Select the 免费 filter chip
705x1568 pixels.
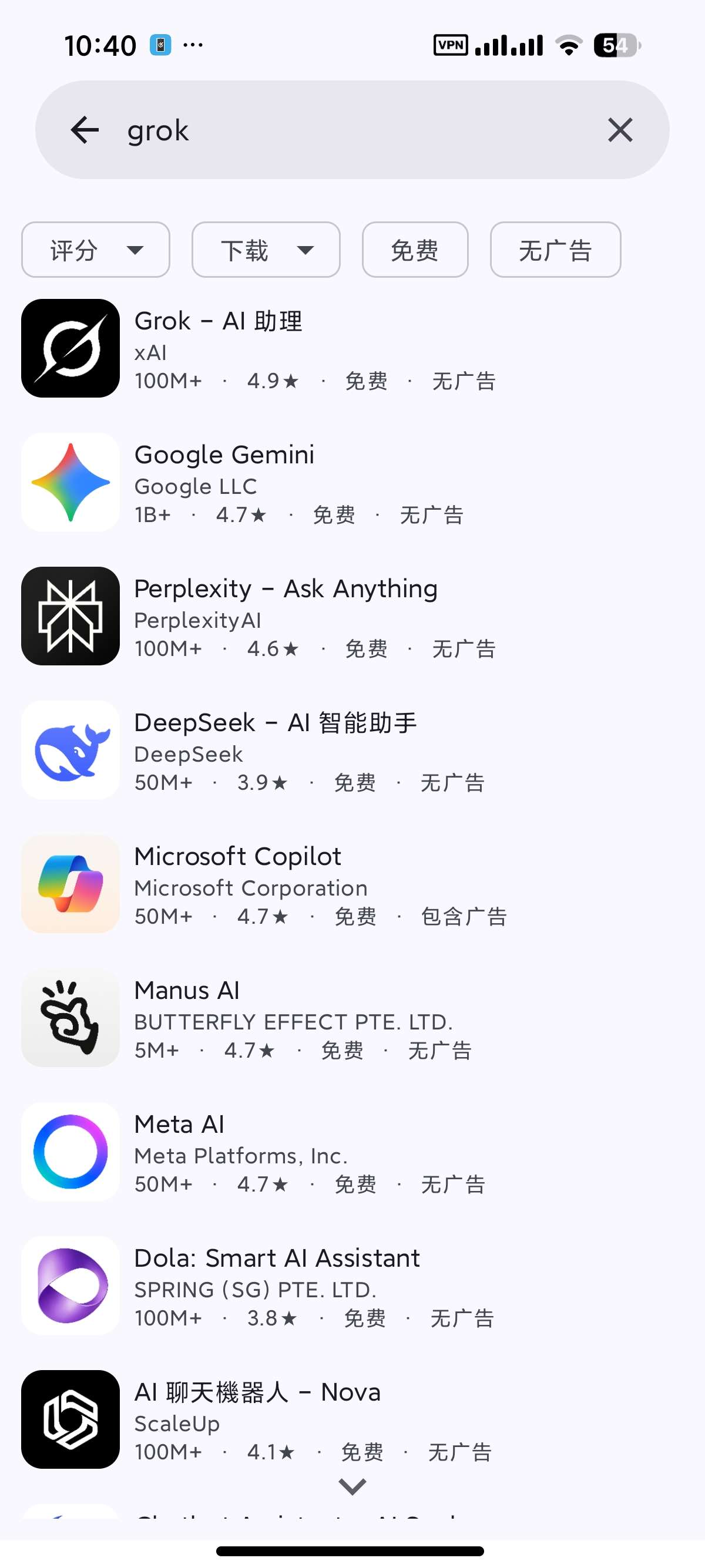pos(415,250)
